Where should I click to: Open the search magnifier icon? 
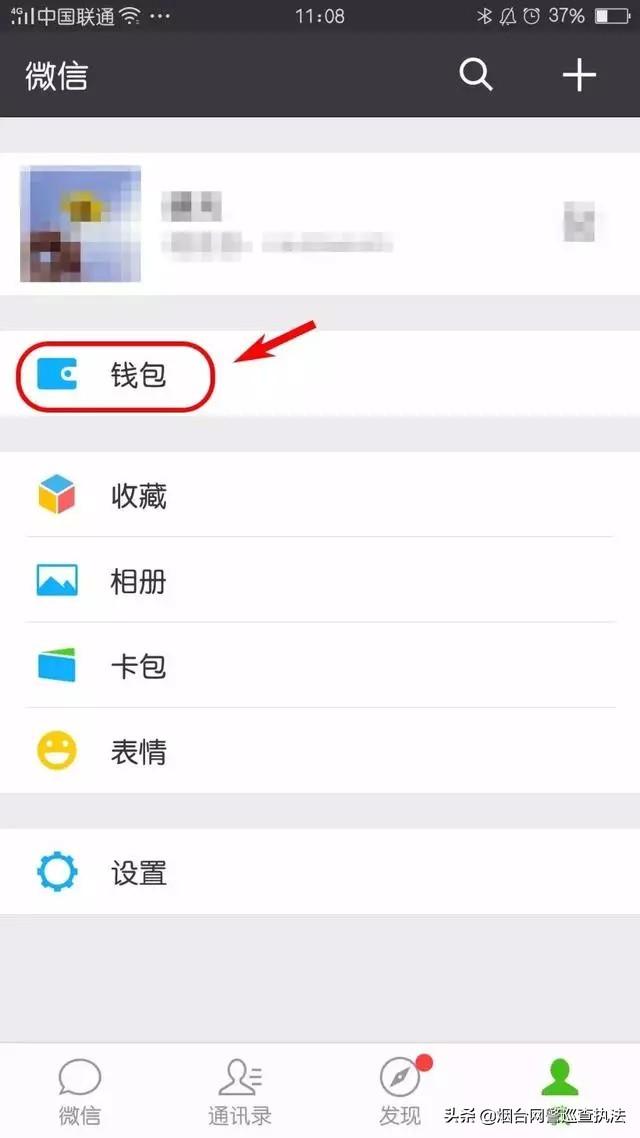[x=476, y=74]
